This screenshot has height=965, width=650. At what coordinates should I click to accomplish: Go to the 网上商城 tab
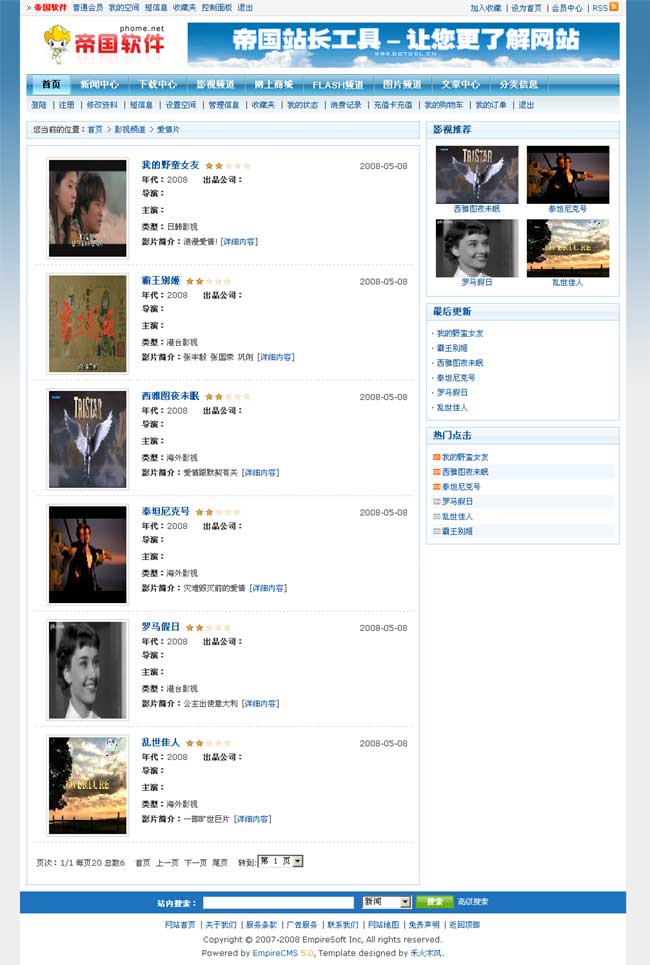click(x=273, y=85)
